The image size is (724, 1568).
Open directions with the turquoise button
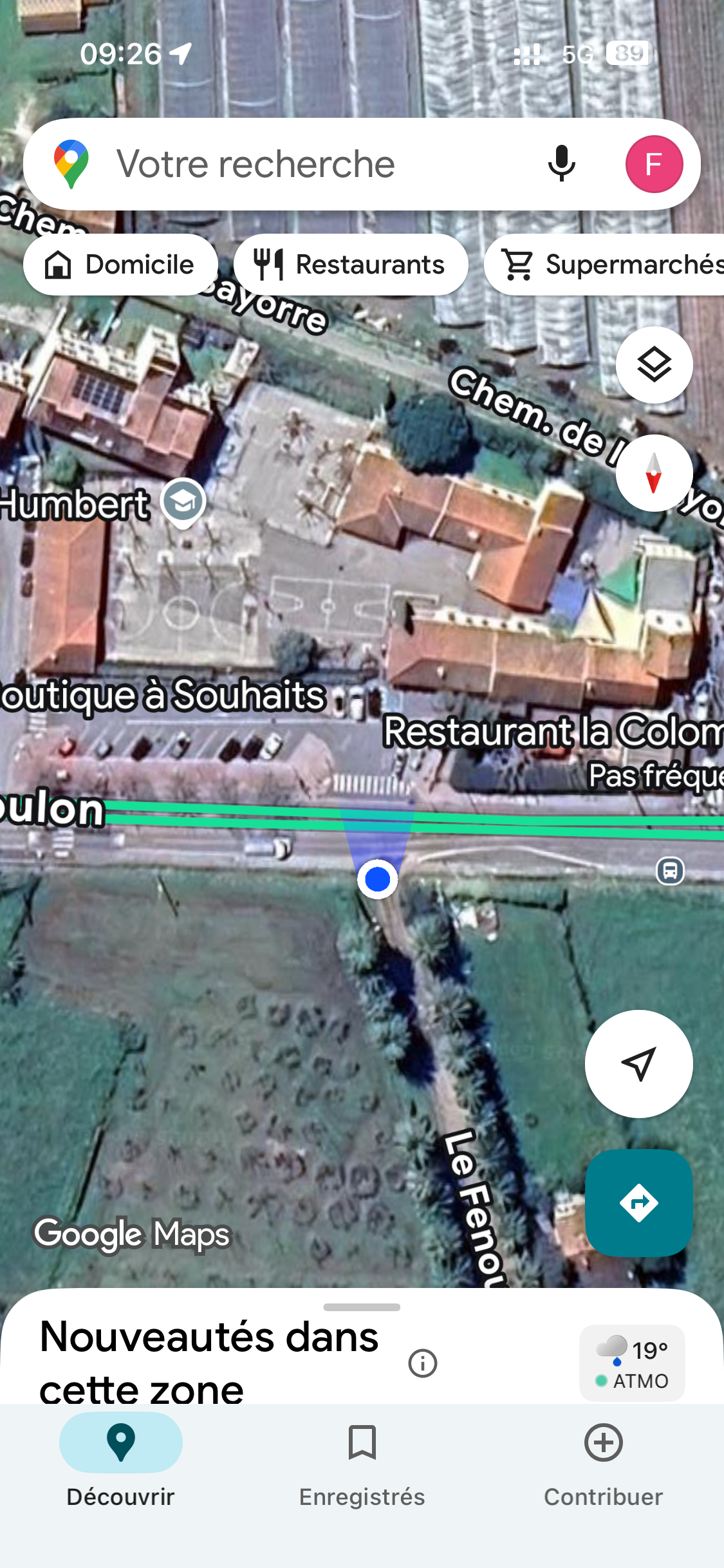(638, 1202)
